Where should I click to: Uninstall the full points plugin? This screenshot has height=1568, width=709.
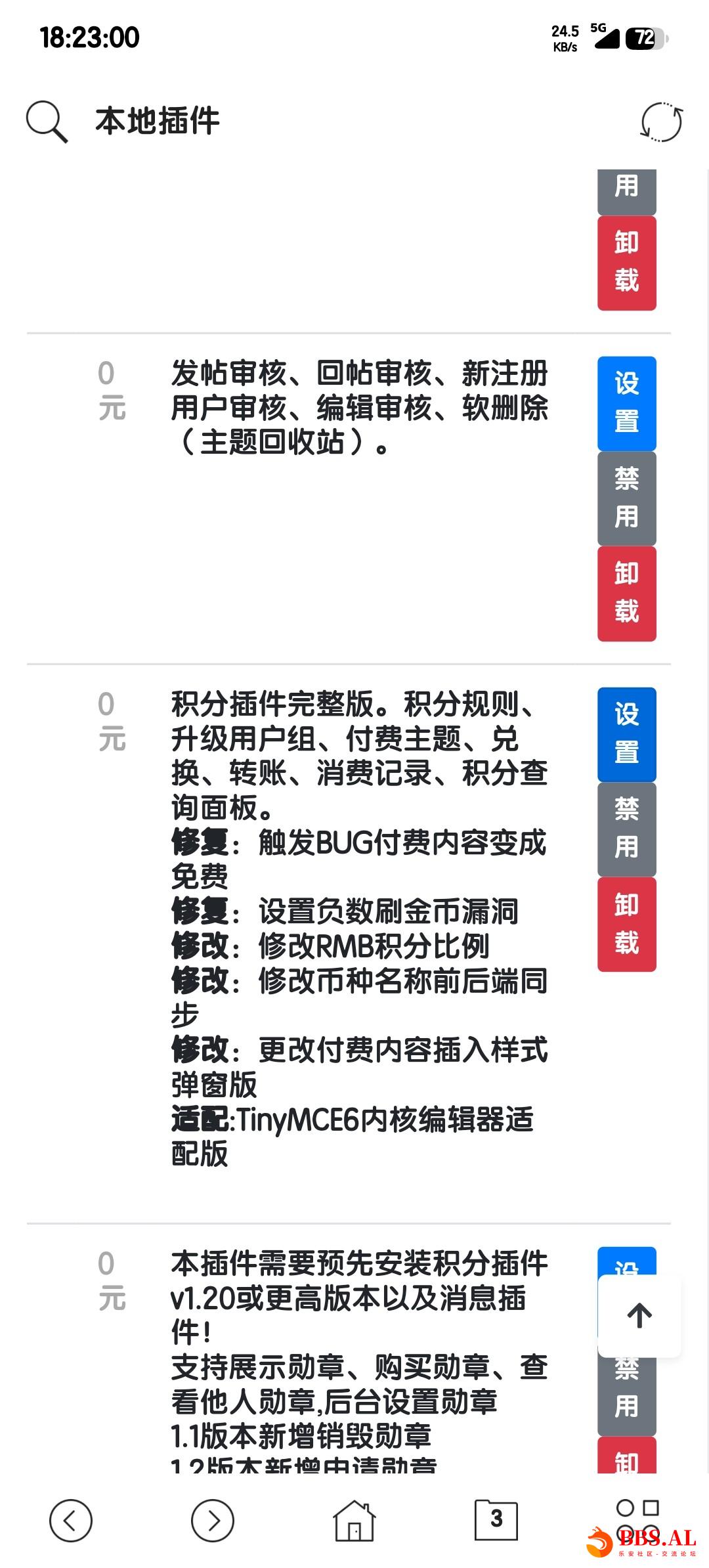[627, 925]
